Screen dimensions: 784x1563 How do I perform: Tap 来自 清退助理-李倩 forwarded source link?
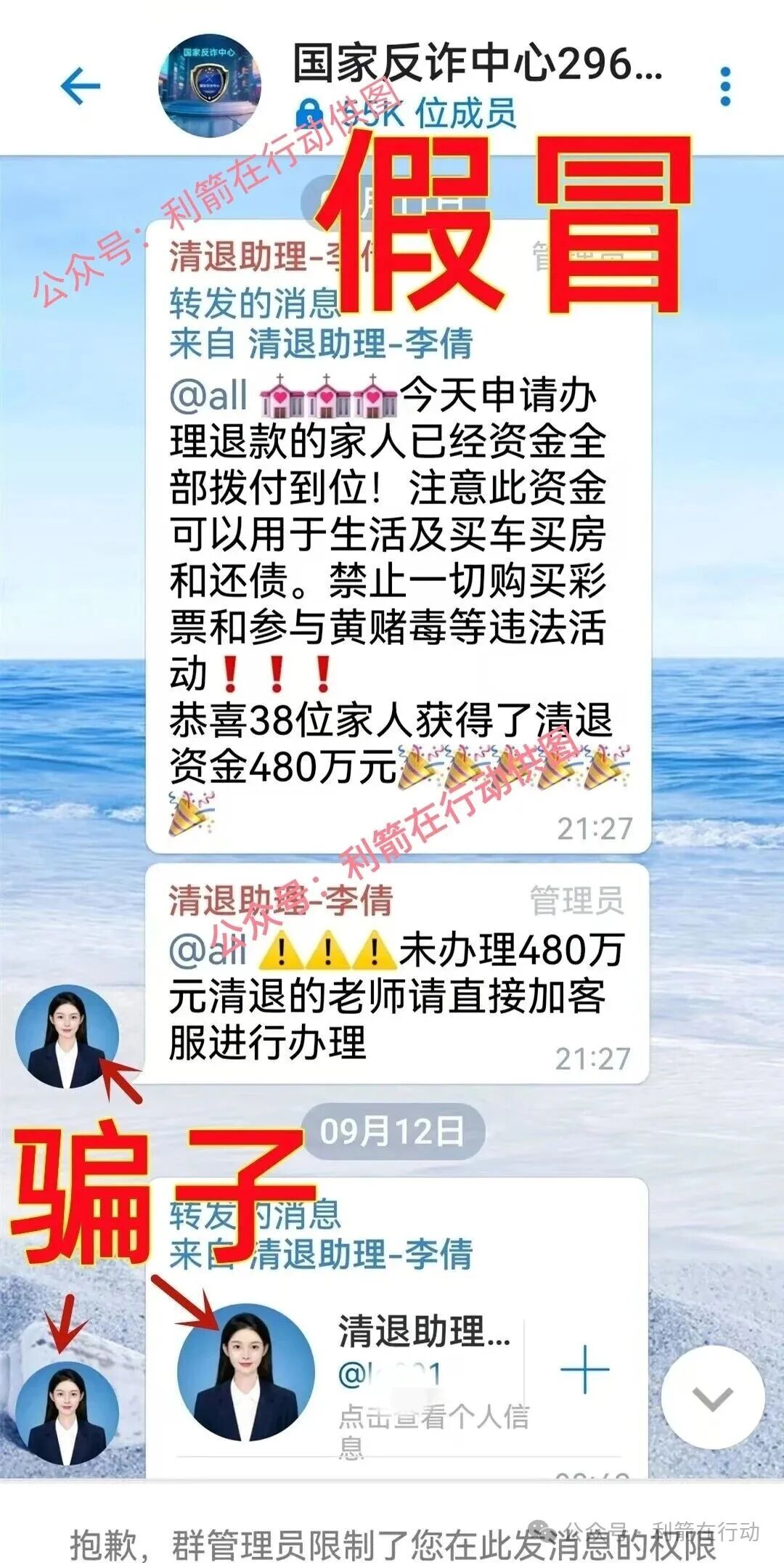(321, 344)
